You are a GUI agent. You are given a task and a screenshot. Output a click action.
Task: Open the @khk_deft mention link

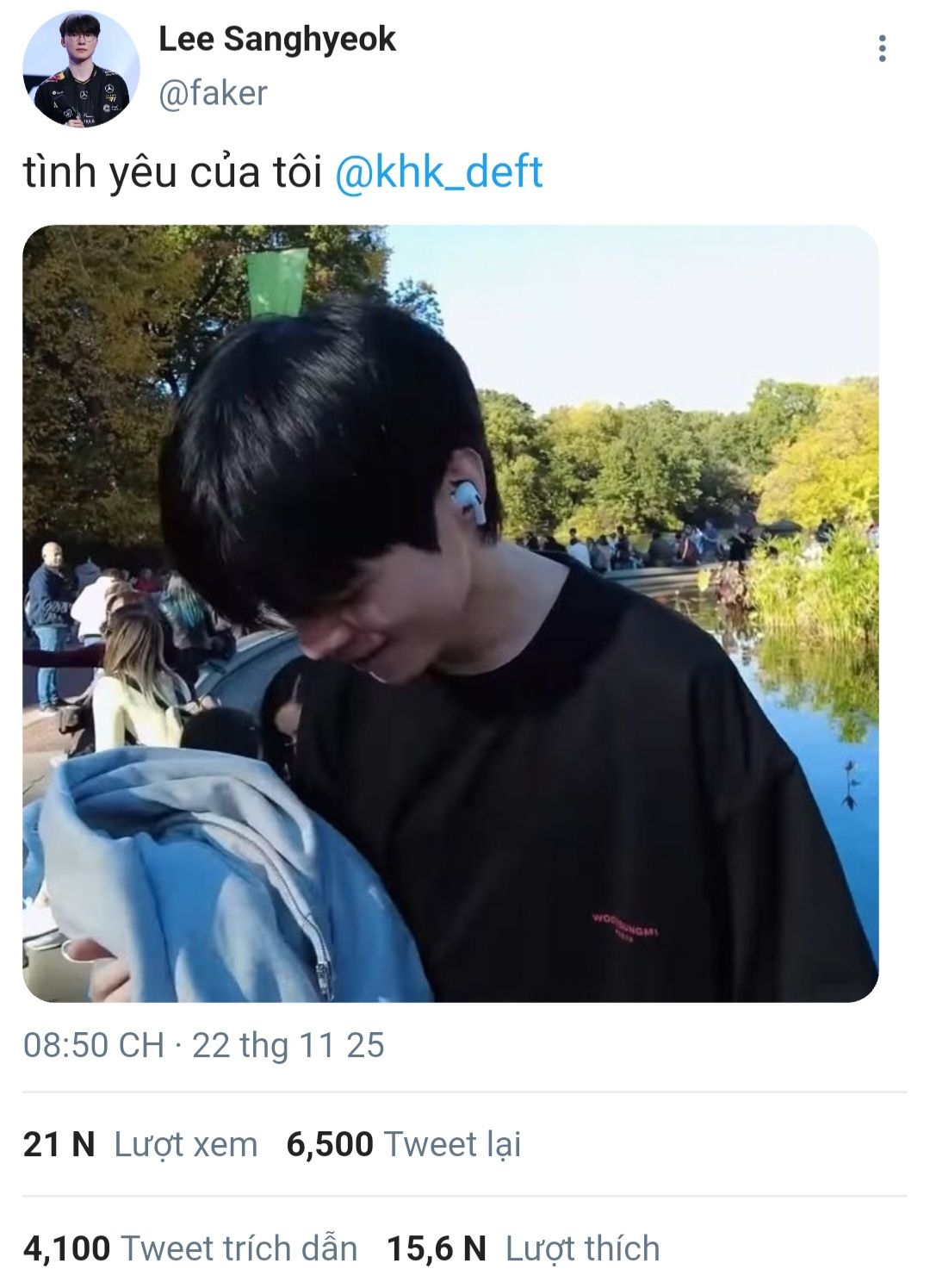438,171
